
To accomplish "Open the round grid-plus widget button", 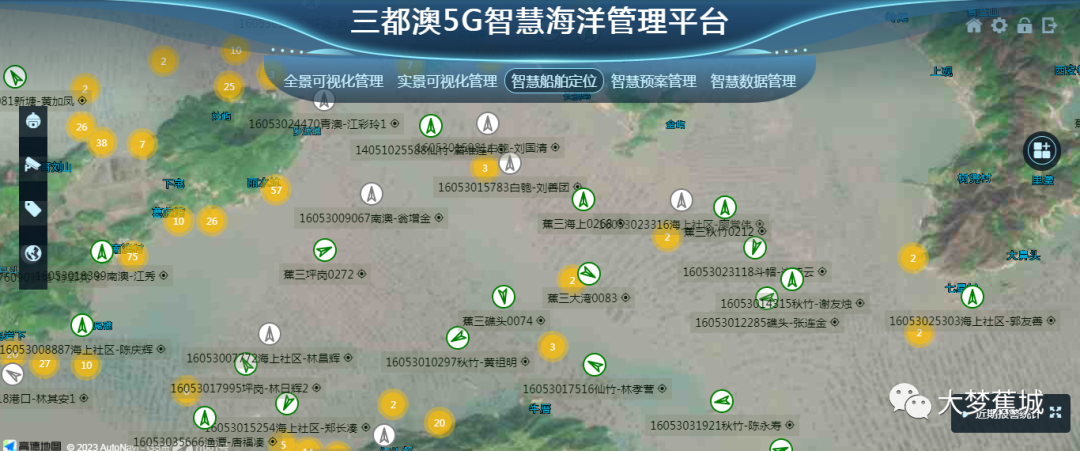I will pos(1042,151).
